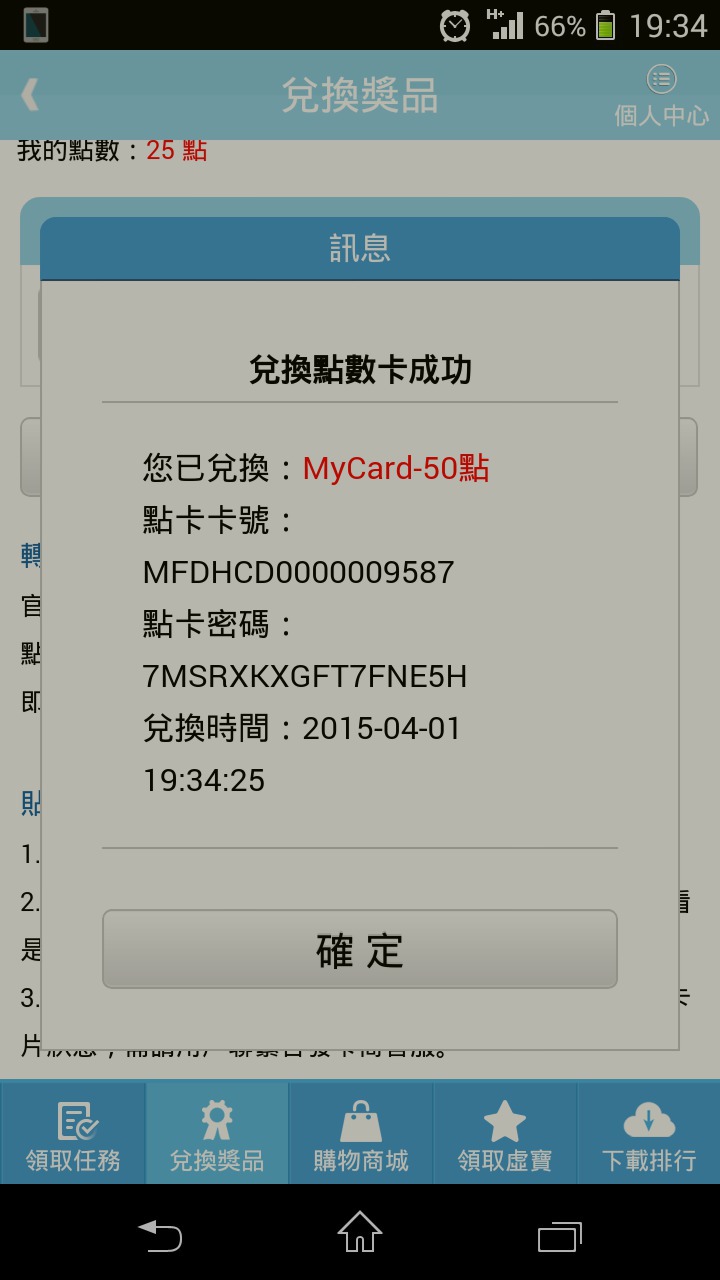The height and width of the screenshot is (1280, 720).
Task: Tap the system home button
Action: [360, 1232]
